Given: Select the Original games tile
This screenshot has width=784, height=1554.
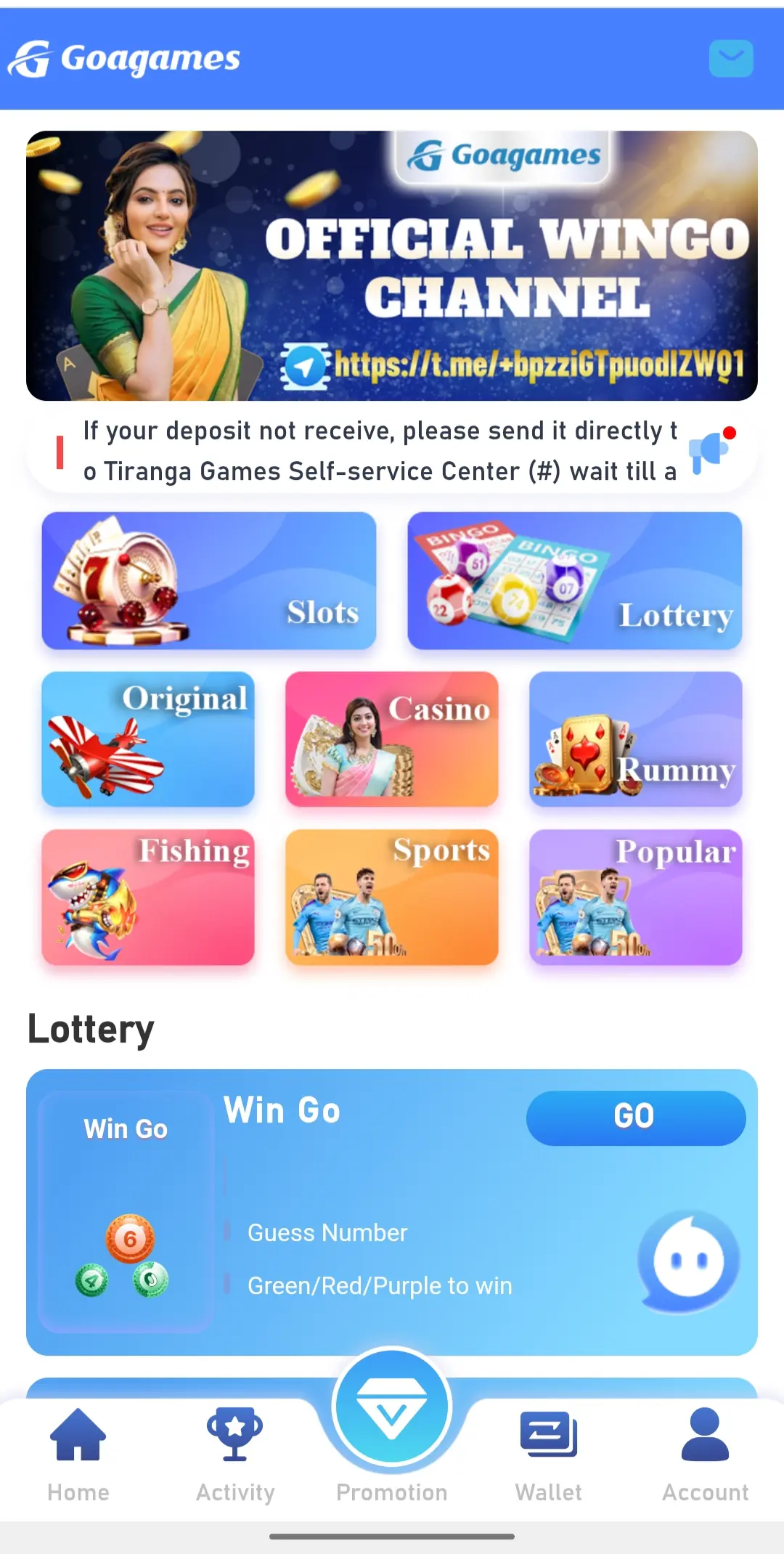Looking at the screenshot, I should click(148, 739).
